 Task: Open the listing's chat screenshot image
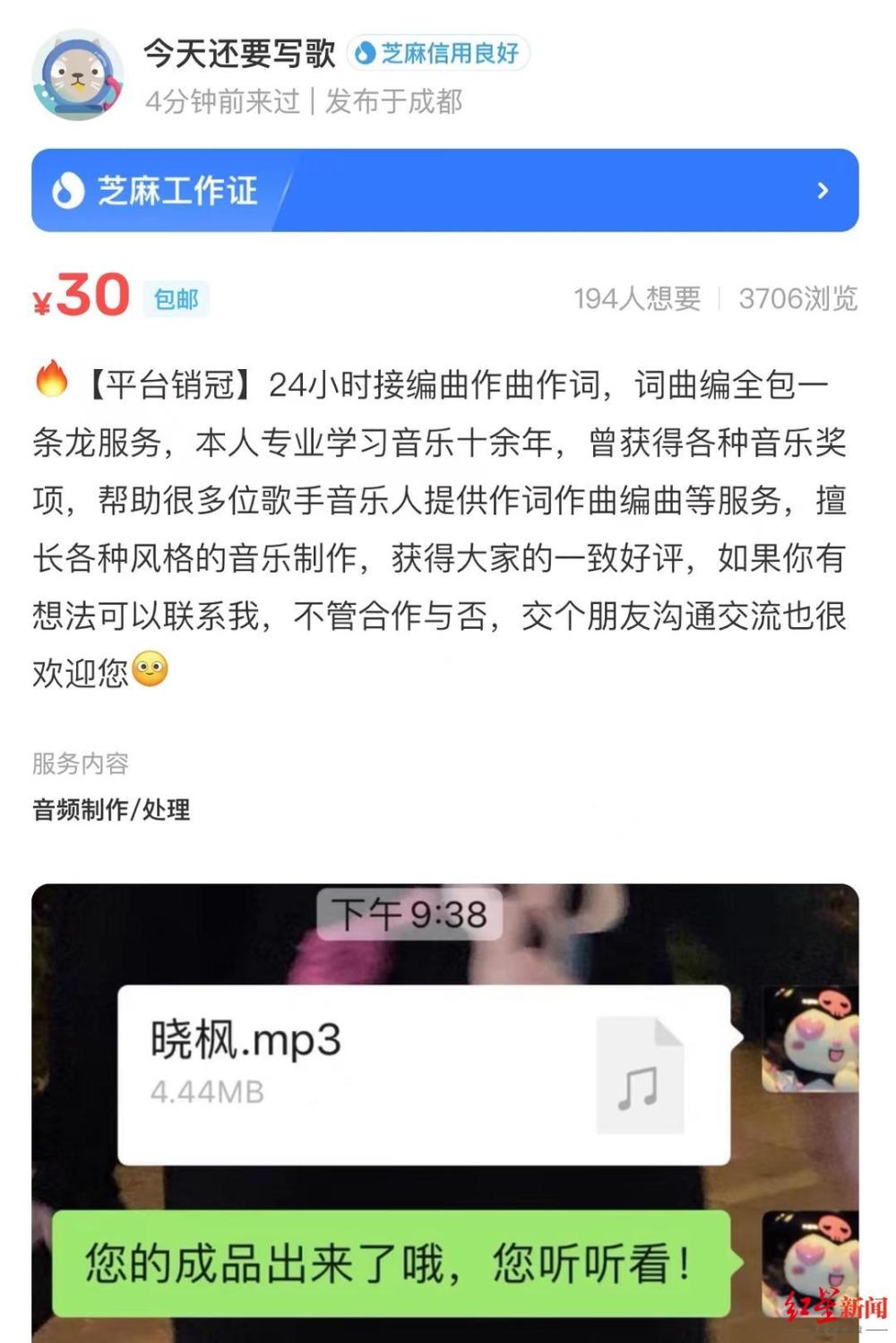445,1111
